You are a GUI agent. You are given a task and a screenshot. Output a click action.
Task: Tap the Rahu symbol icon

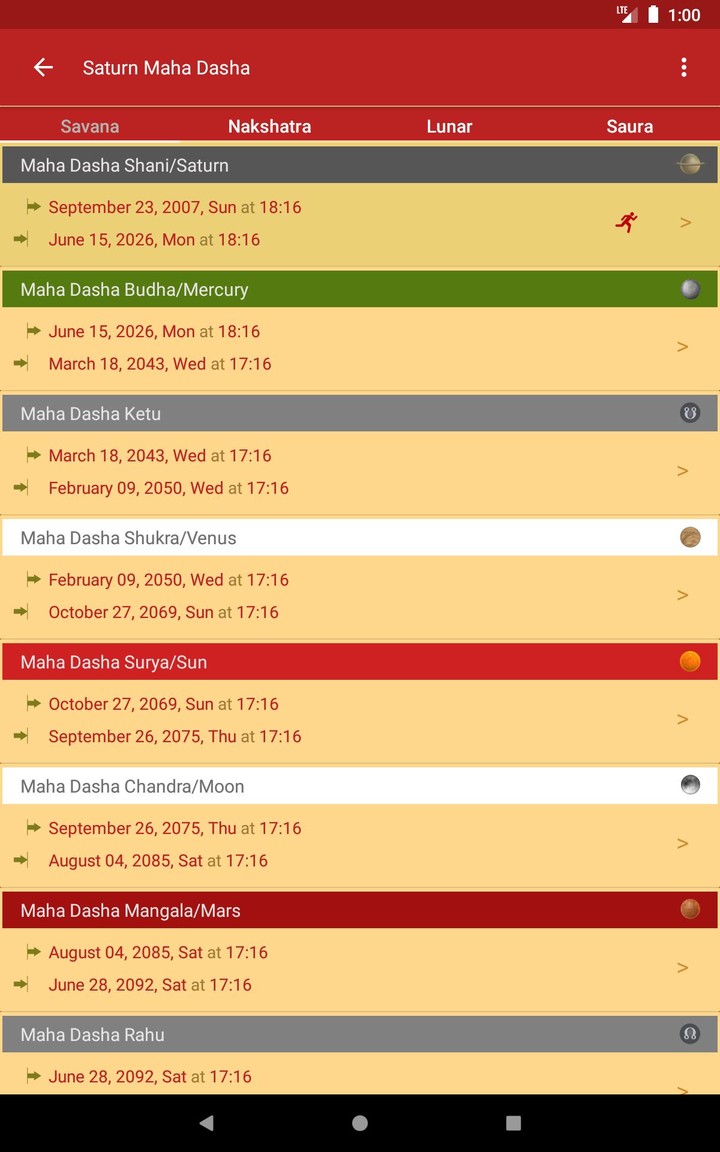(x=690, y=1034)
